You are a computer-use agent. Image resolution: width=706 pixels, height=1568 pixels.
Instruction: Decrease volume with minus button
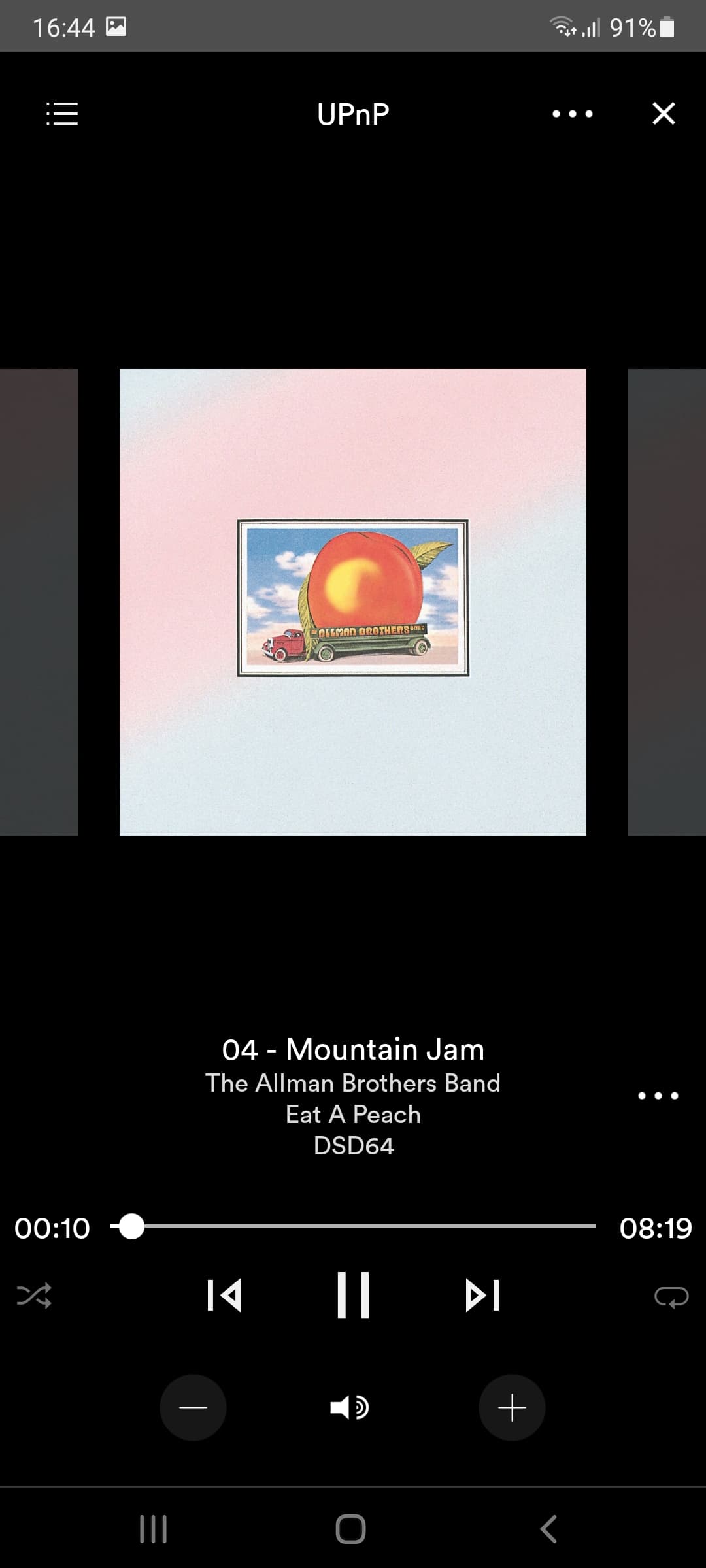193,1407
